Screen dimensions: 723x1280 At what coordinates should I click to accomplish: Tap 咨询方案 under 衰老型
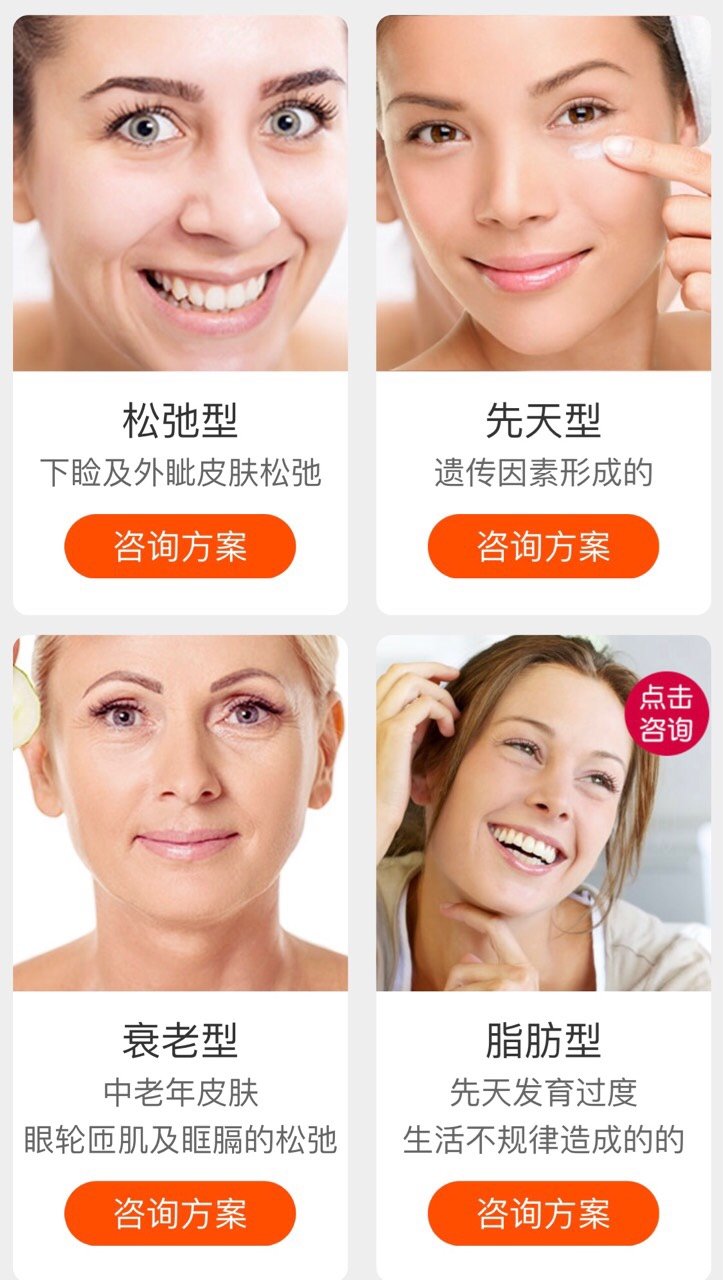click(x=180, y=1213)
